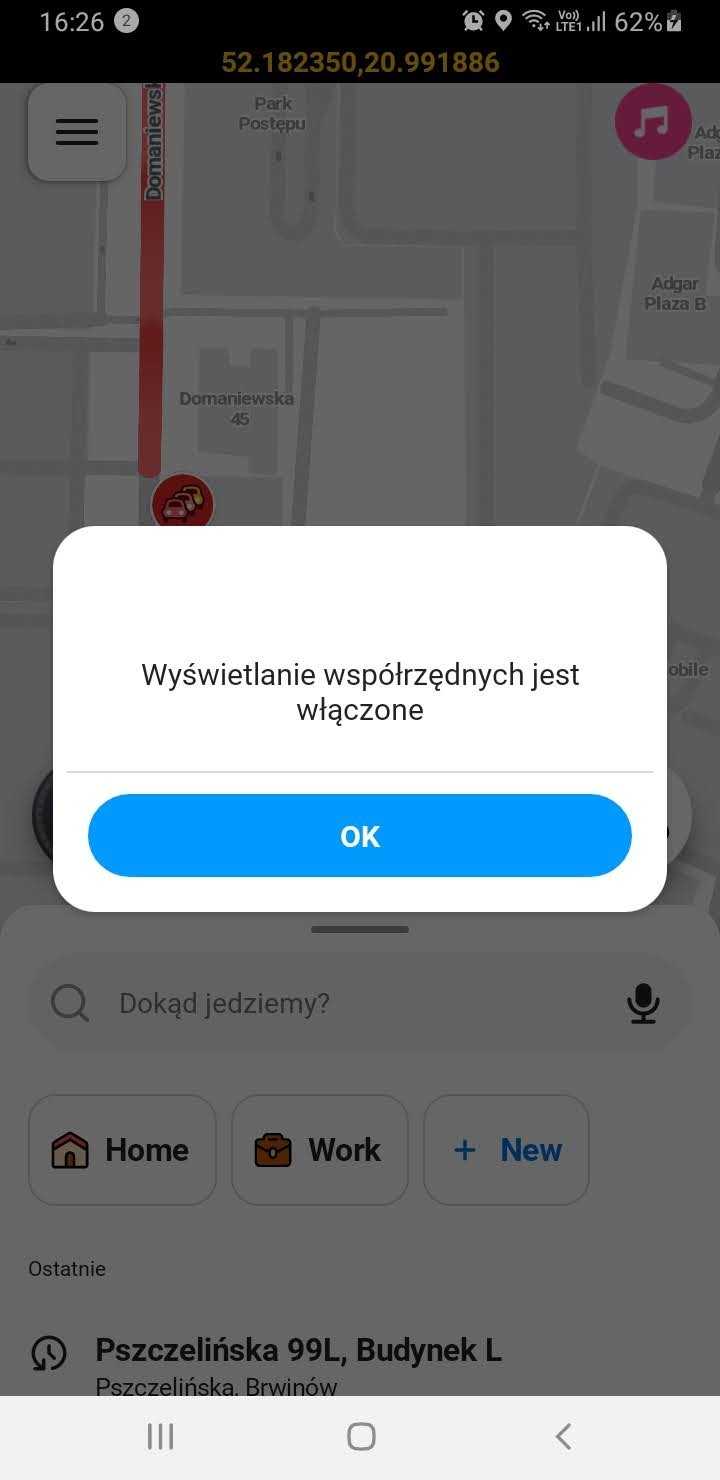Expand the bottom sheet drag handle
Viewport: 720px width, 1480px height.
pyautogui.click(x=359, y=929)
